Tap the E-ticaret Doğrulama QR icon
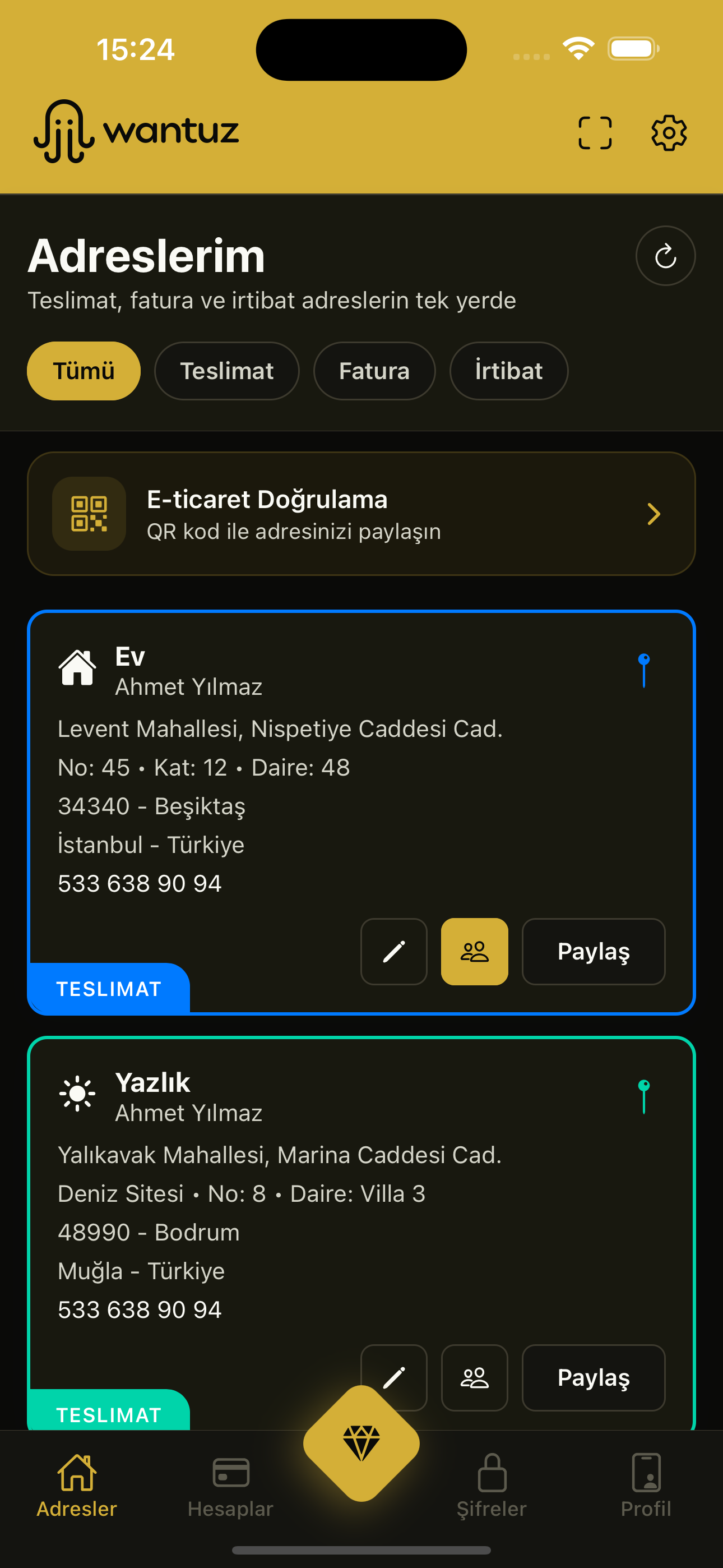This screenshot has height=1568, width=723. [89, 514]
